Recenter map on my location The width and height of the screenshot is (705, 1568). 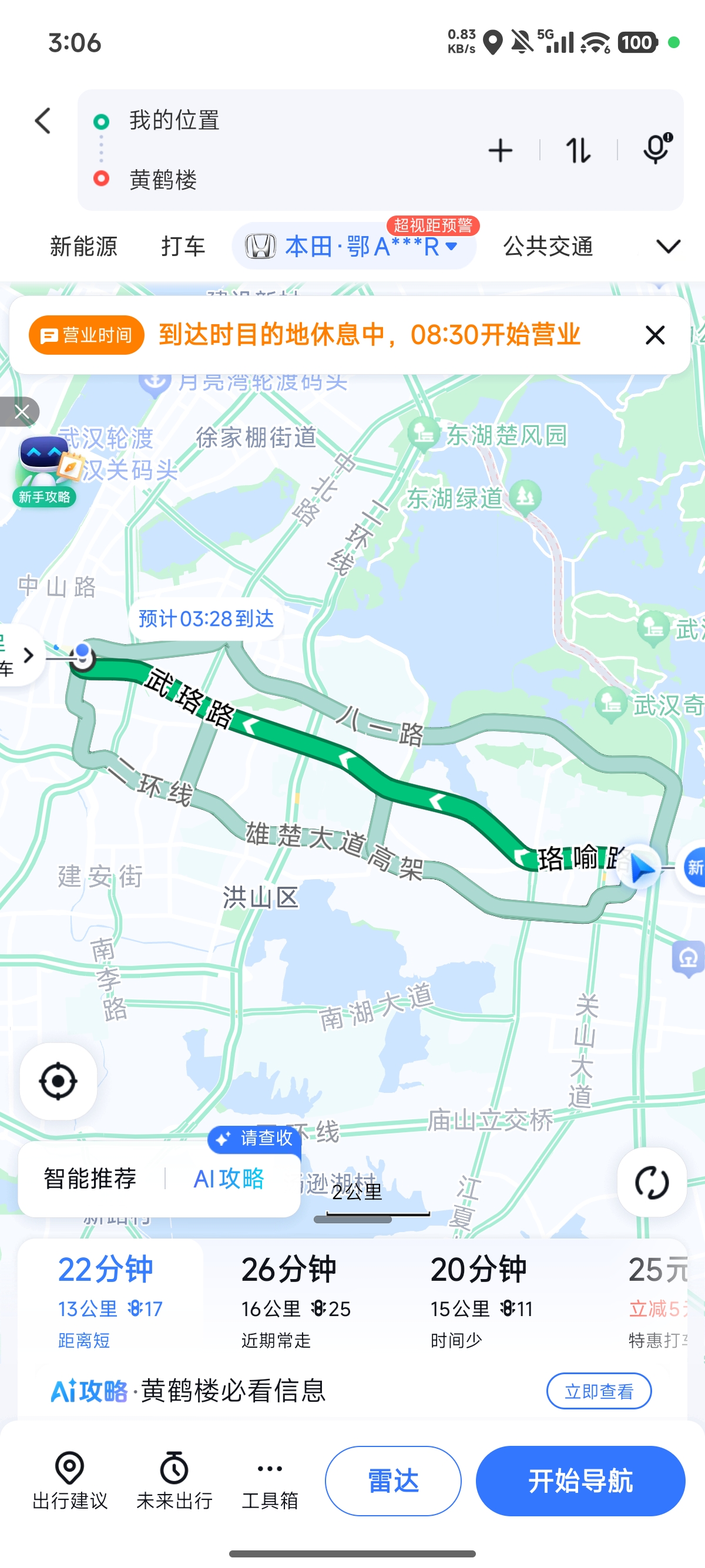58,1081
